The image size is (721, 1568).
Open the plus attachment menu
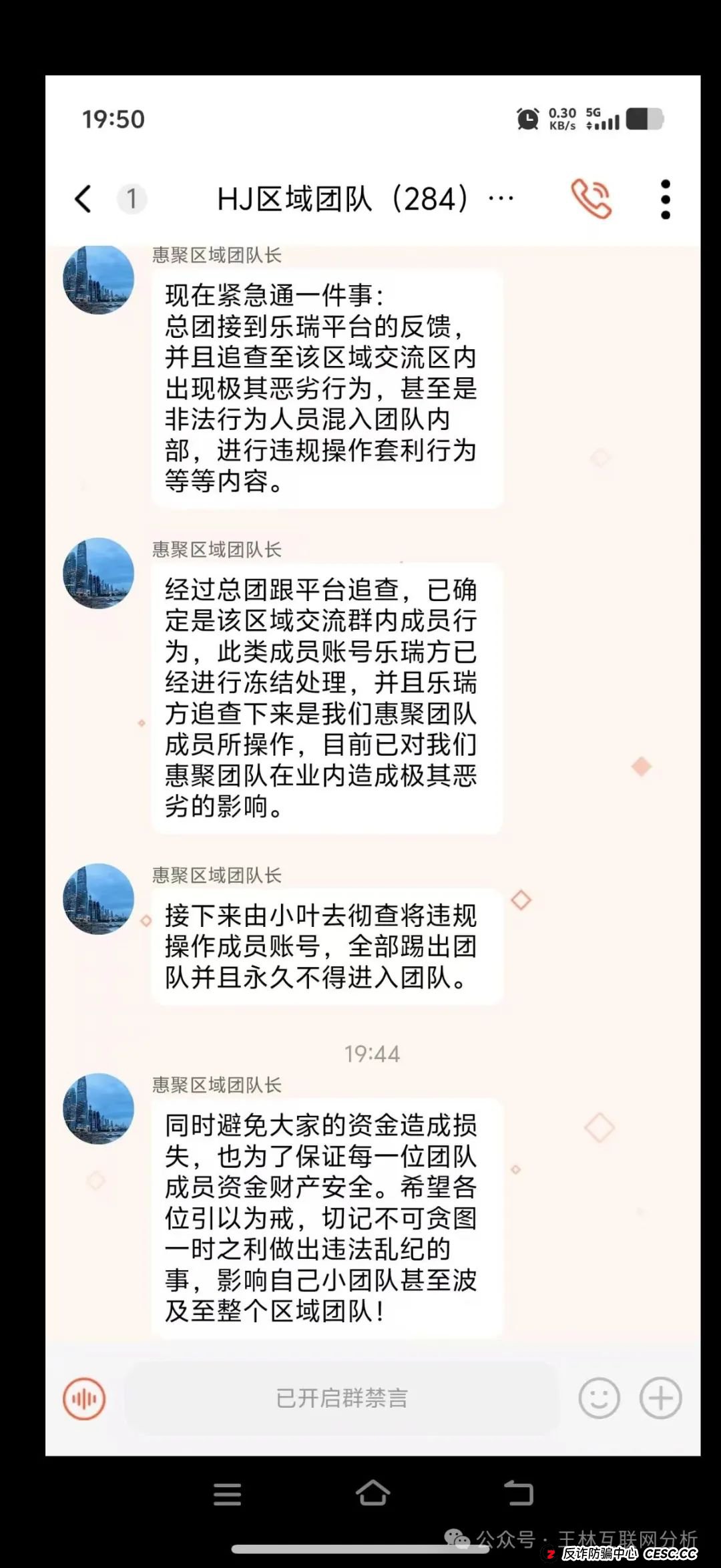[x=660, y=1398]
